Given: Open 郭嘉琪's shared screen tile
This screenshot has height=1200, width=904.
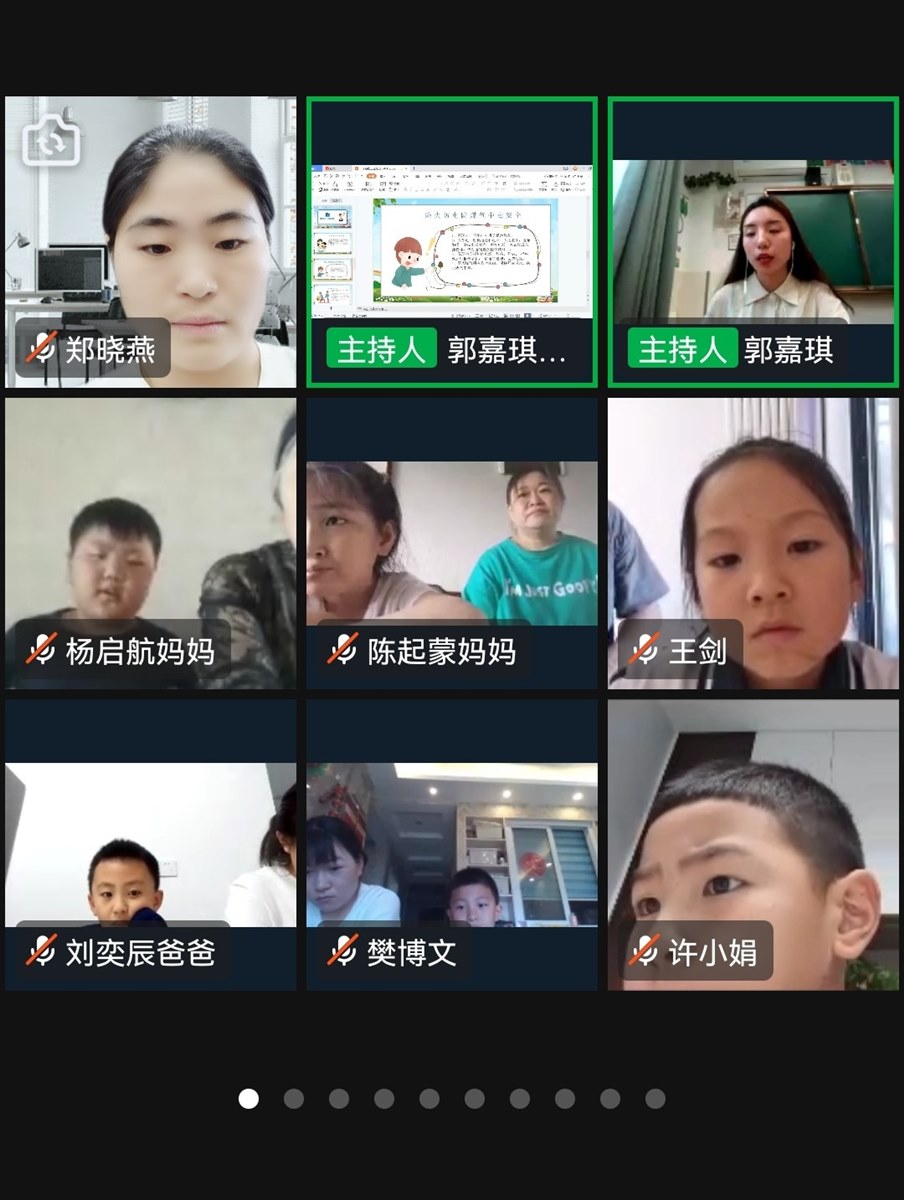Looking at the screenshot, I should 452,242.
